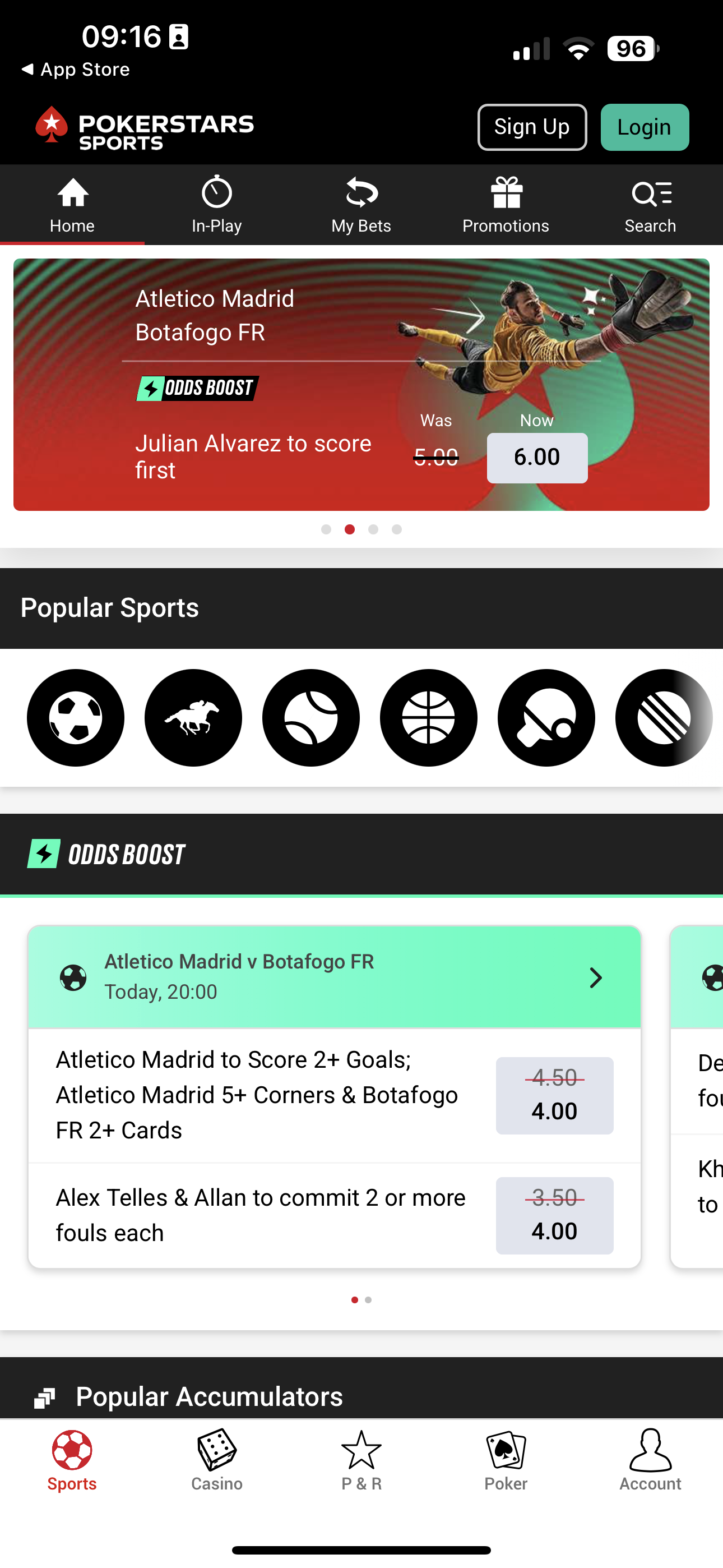Open the Account section

pos(650,1460)
